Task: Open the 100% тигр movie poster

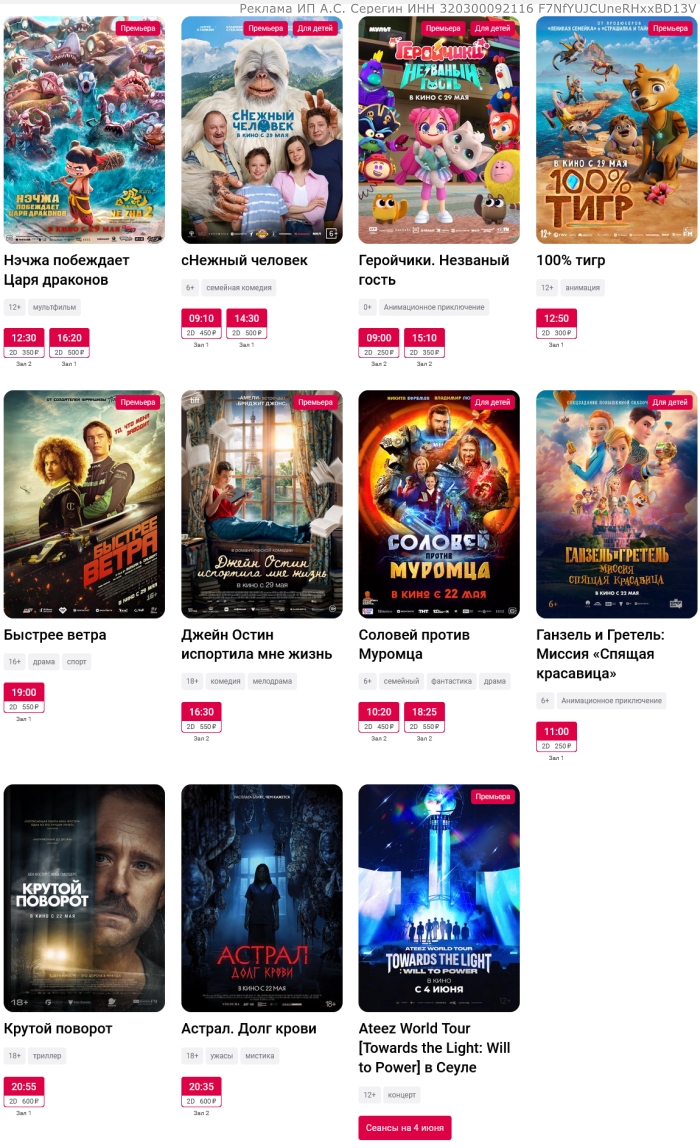Action: (x=616, y=130)
